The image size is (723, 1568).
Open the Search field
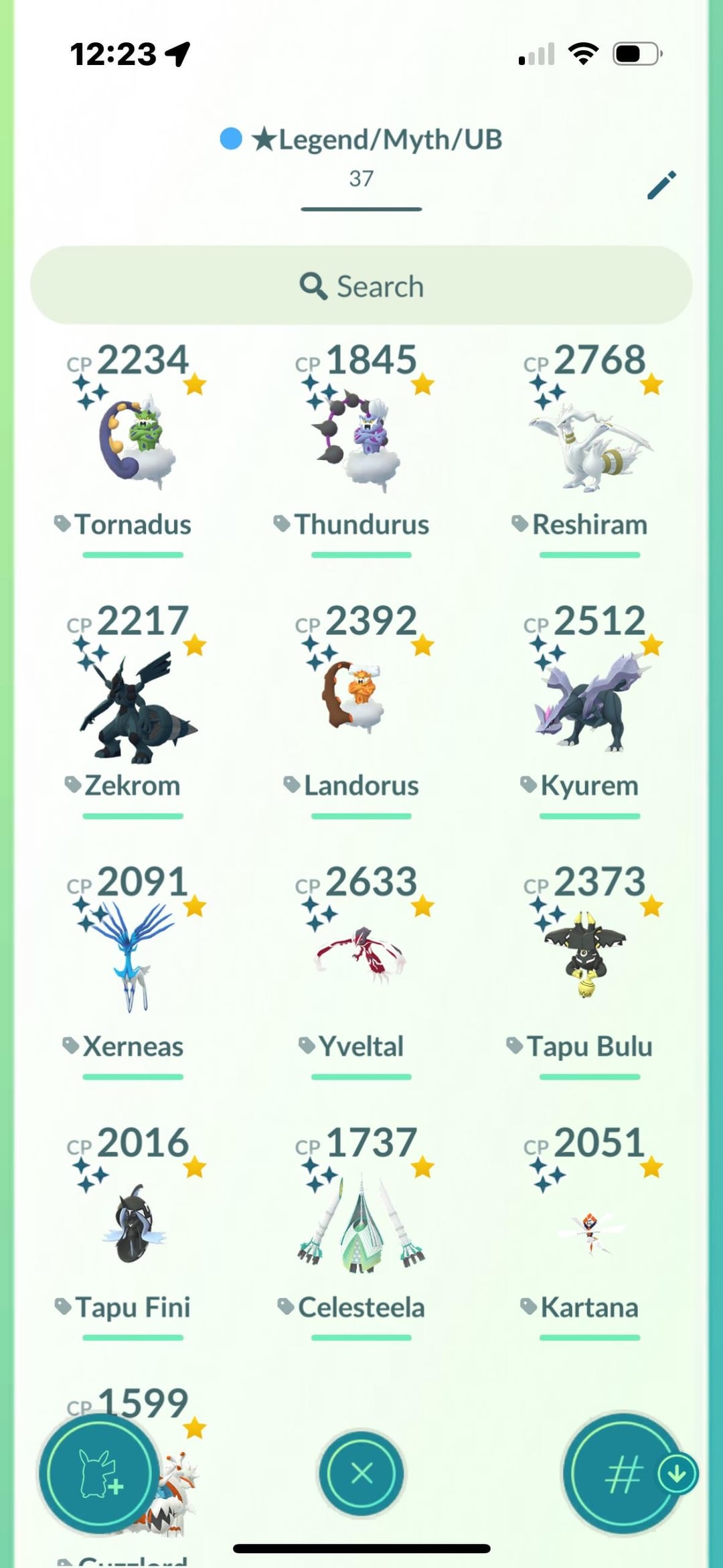coord(361,286)
